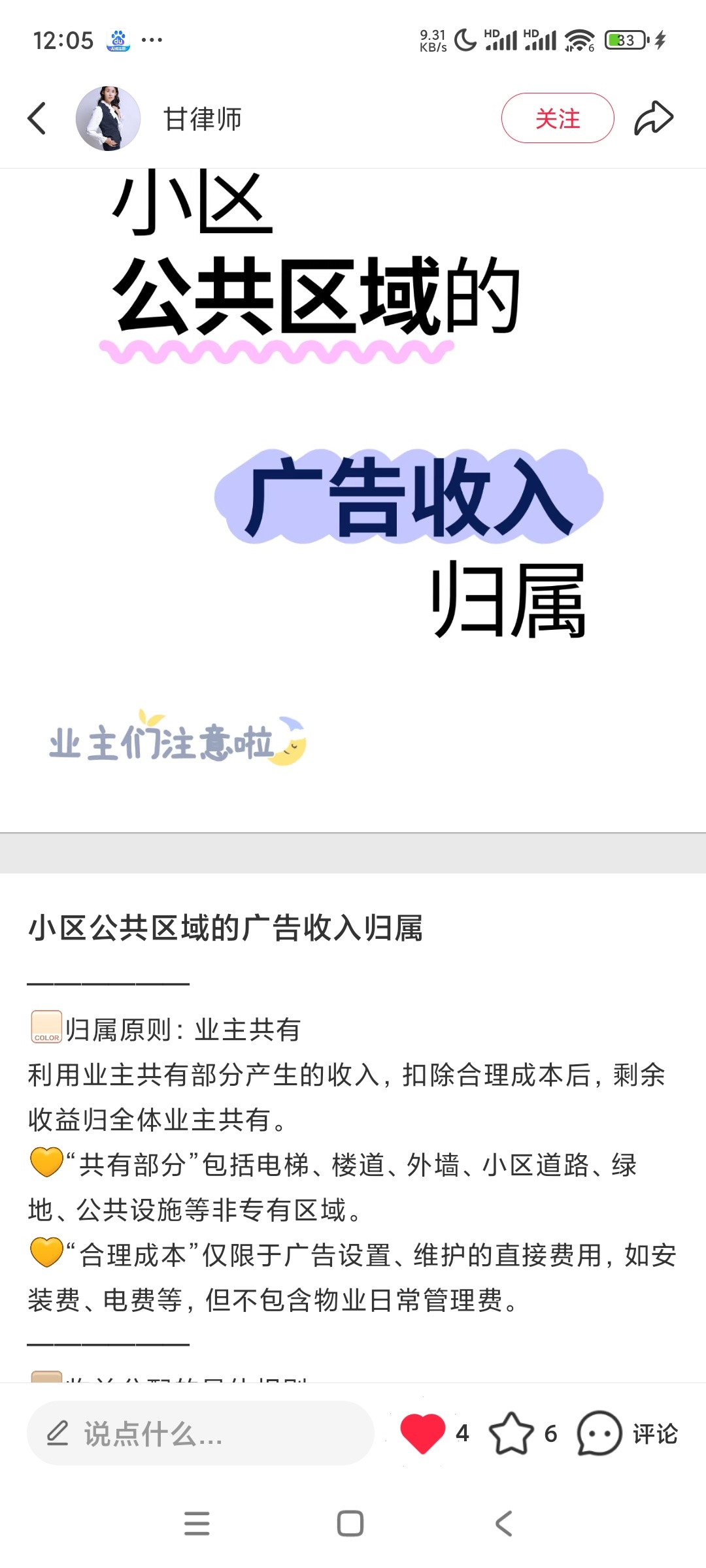Viewport: 706px width, 1568px height.
Task: Follow 甘律师 with the 关注 button
Action: [x=557, y=118]
